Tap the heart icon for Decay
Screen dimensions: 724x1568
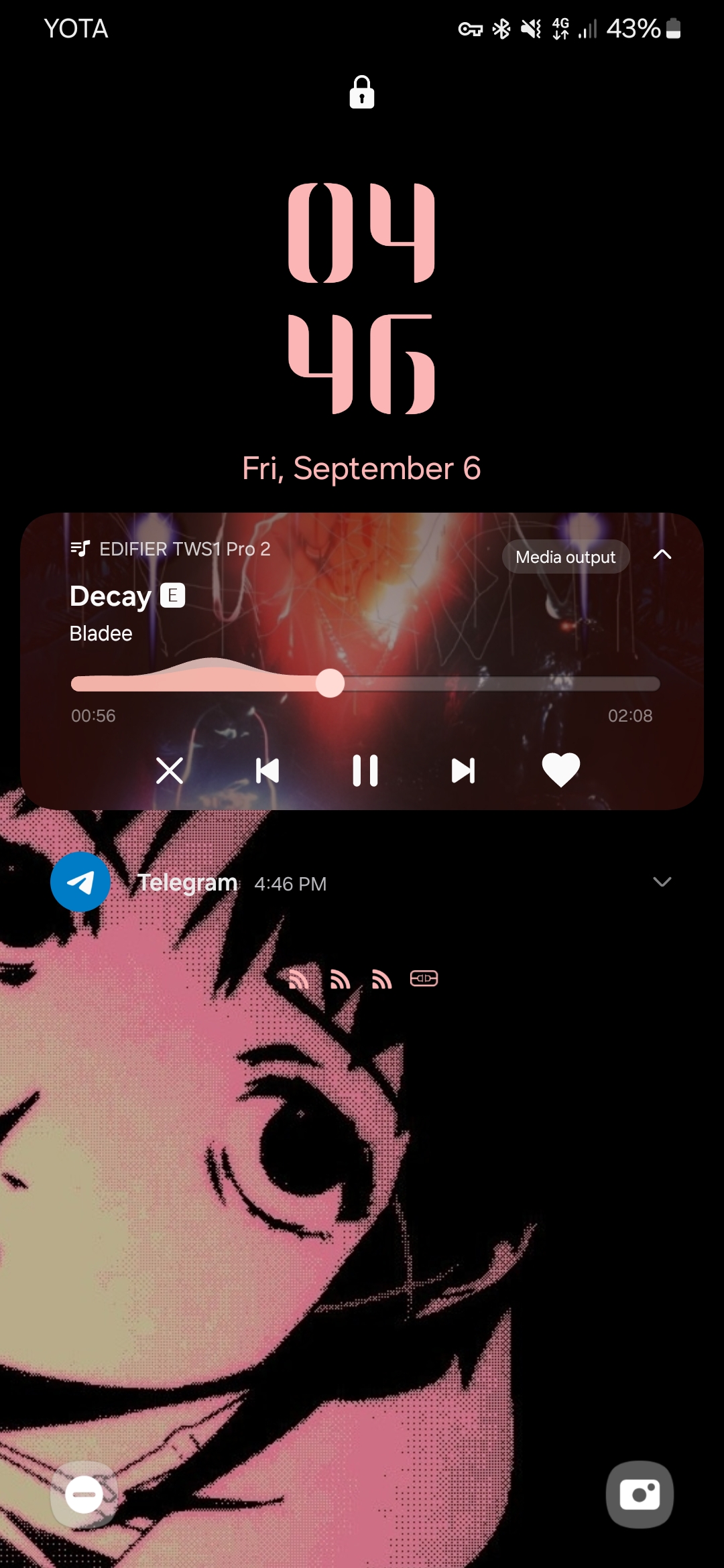click(560, 769)
